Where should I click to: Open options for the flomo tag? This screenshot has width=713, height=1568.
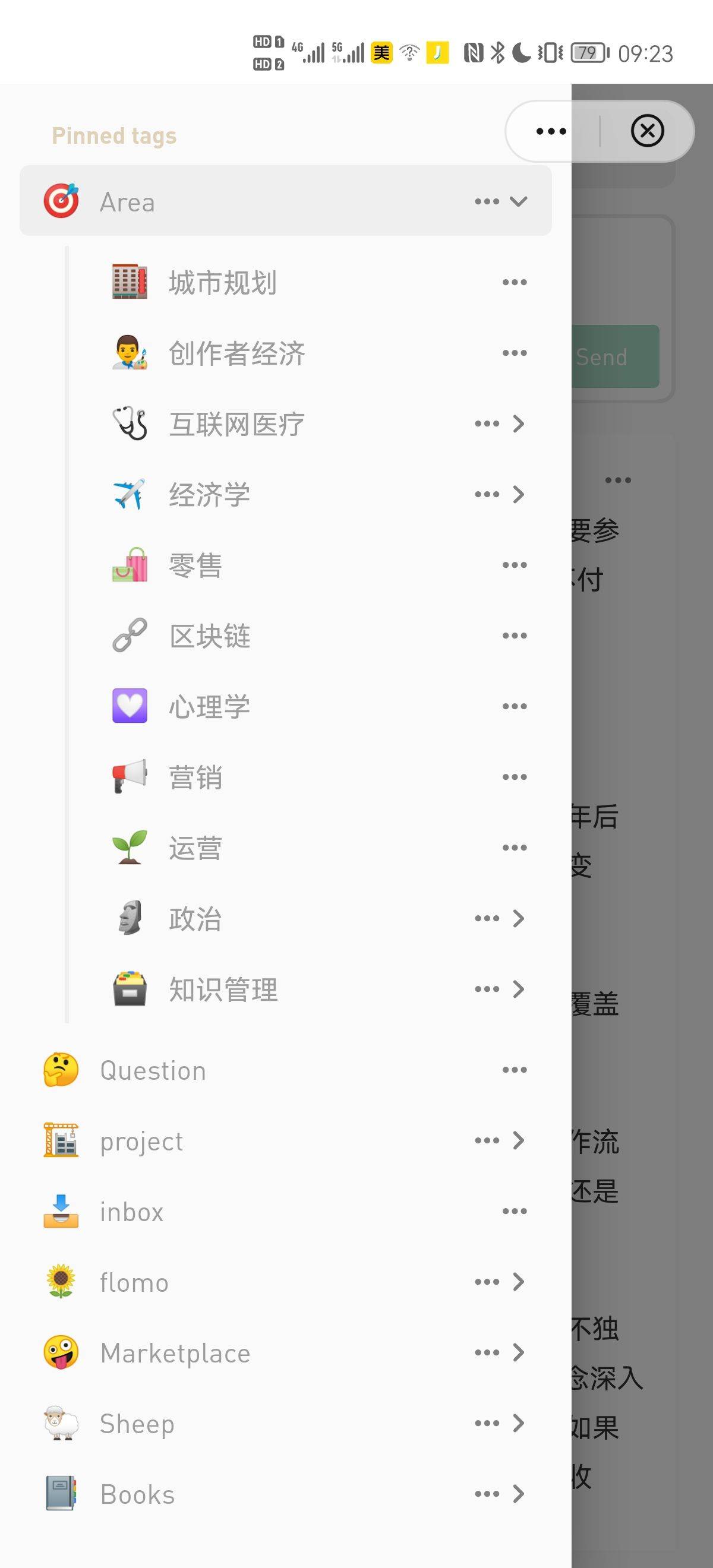[x=487, y=1282]
